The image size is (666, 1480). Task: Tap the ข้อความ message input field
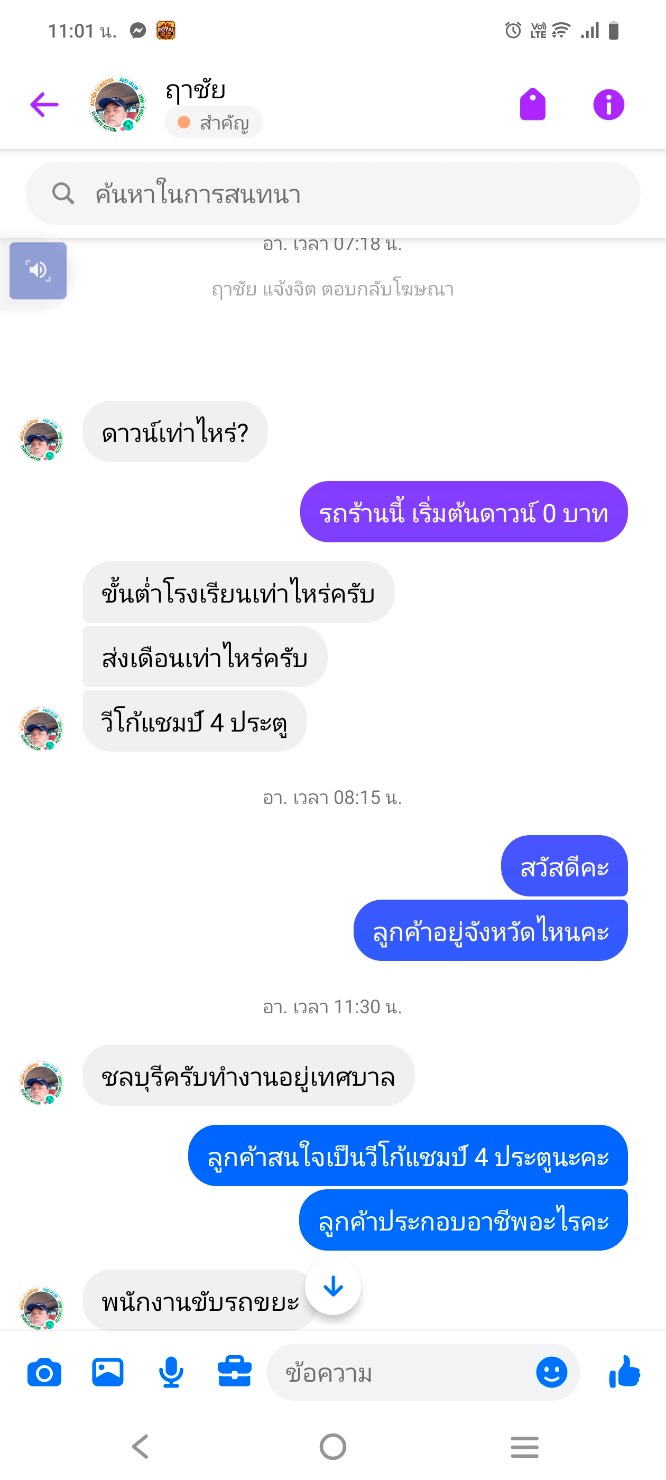[x=400, y=1373]
